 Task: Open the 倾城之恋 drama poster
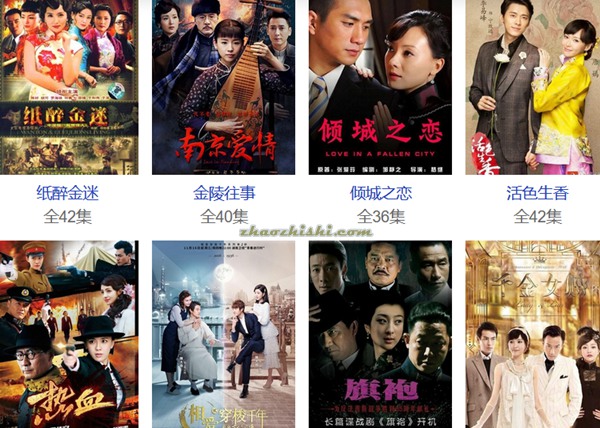pos(380,87)
